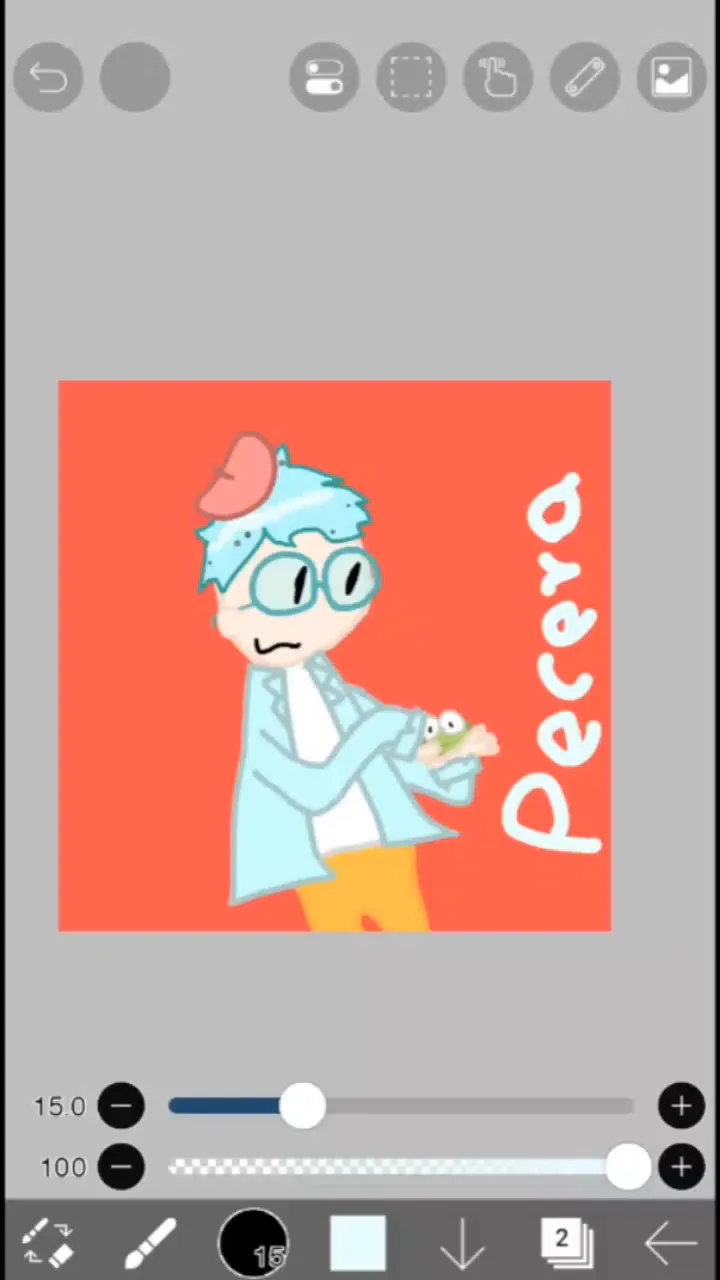Open the layers panel

point(566,1242)
